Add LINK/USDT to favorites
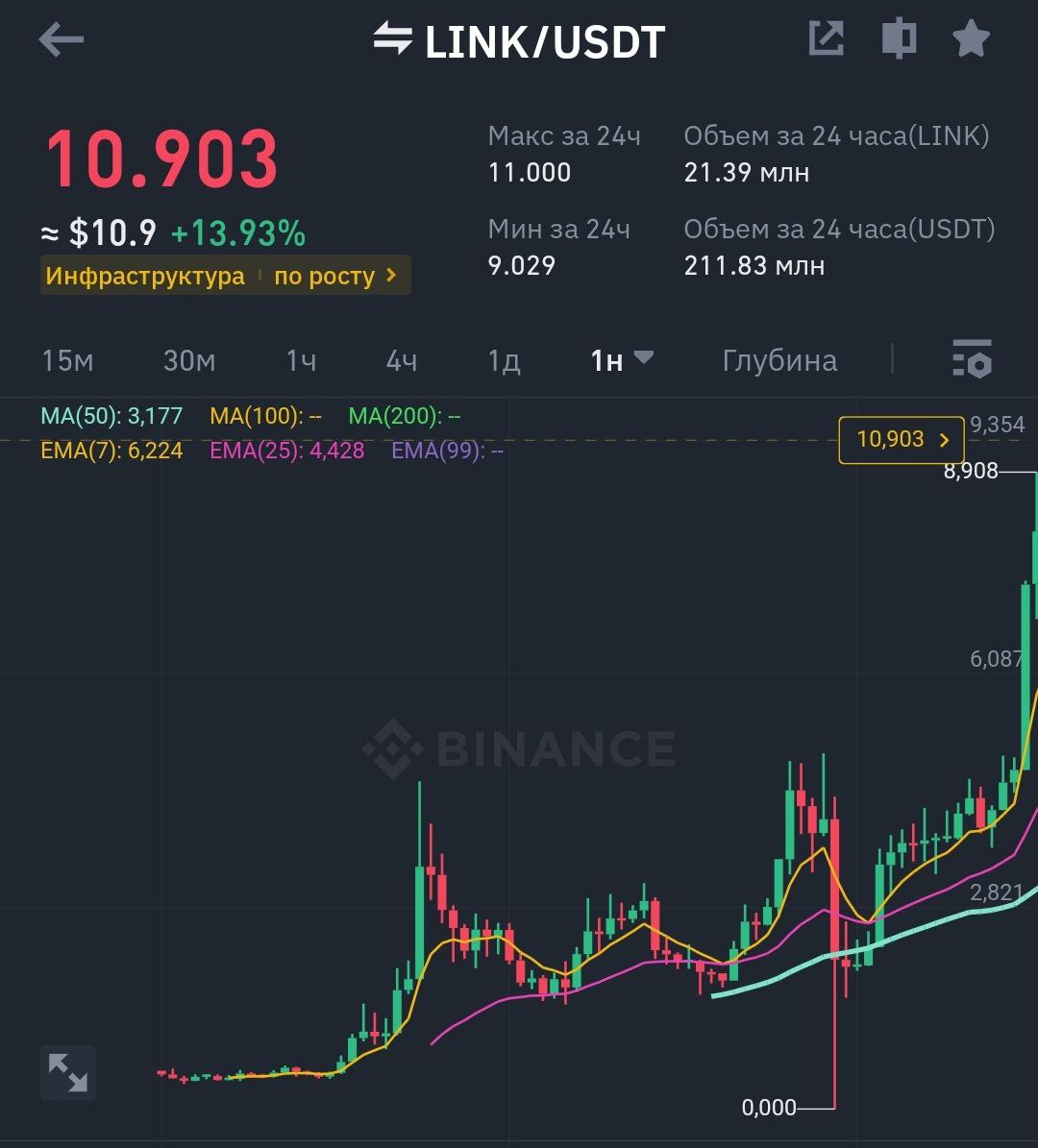This screenshot has width=1038, height=1148. click(x=972, y=38)
